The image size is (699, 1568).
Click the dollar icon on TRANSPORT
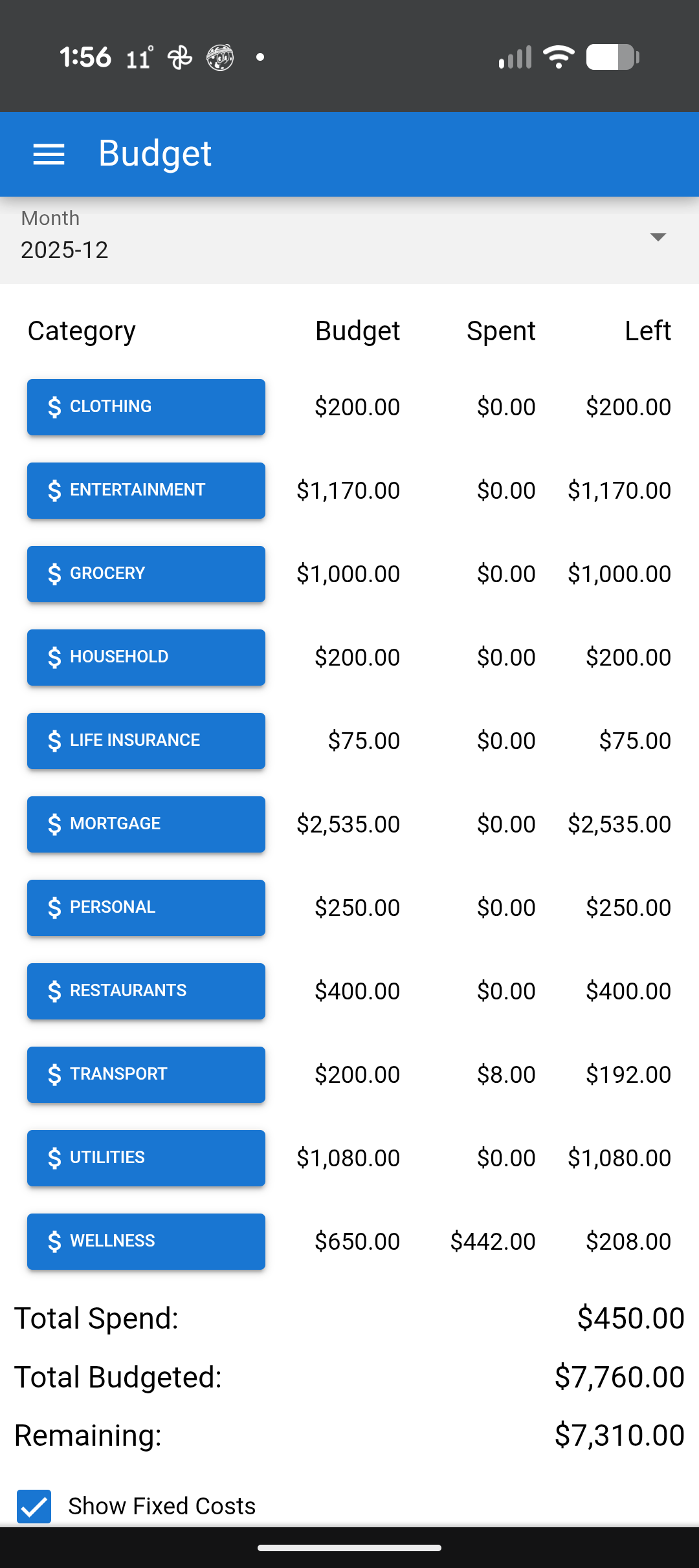tap(54, 1074)
